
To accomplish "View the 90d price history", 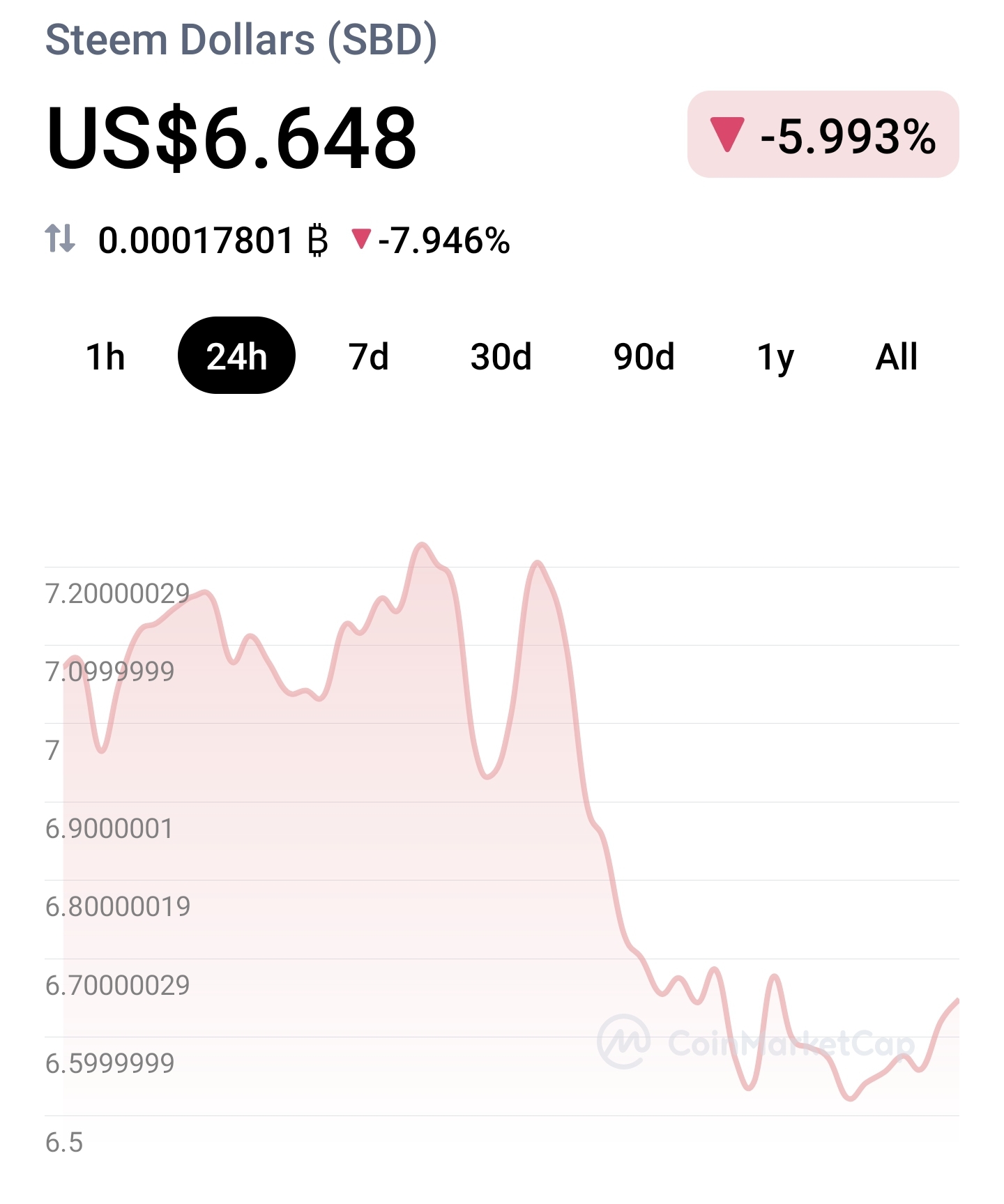I will click(x=644, y=356).
